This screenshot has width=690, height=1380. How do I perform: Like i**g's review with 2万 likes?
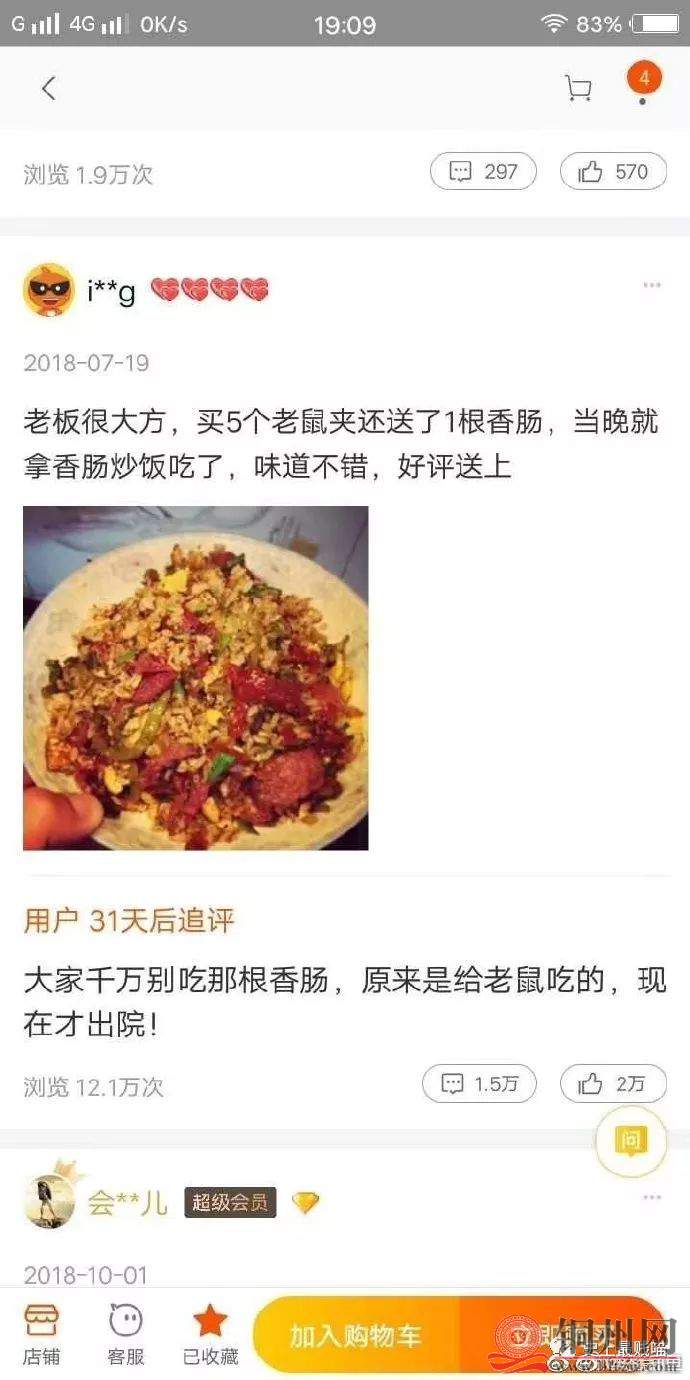click(613, 1084)
